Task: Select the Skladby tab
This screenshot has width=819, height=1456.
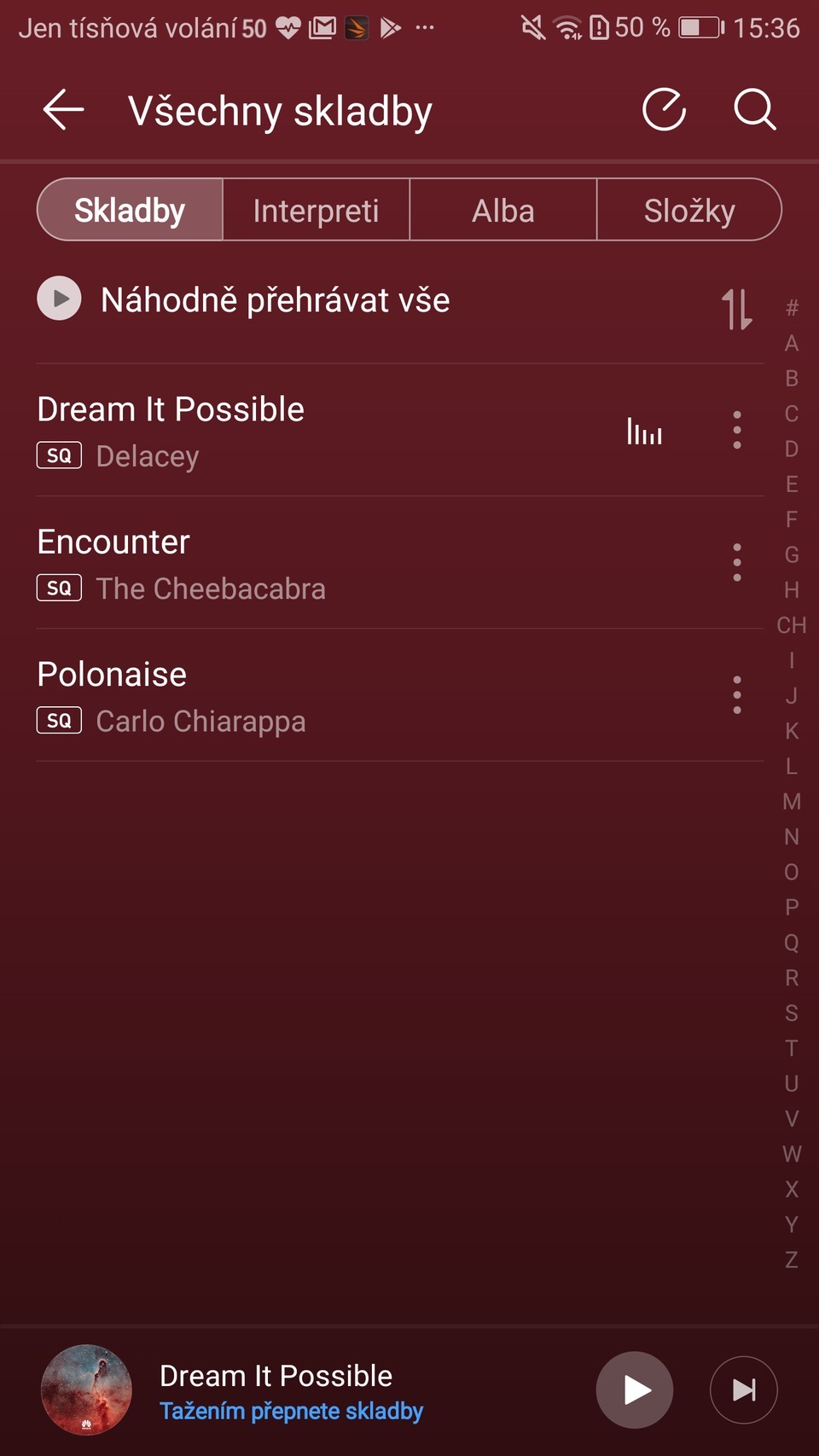Action: coord(130,211)
